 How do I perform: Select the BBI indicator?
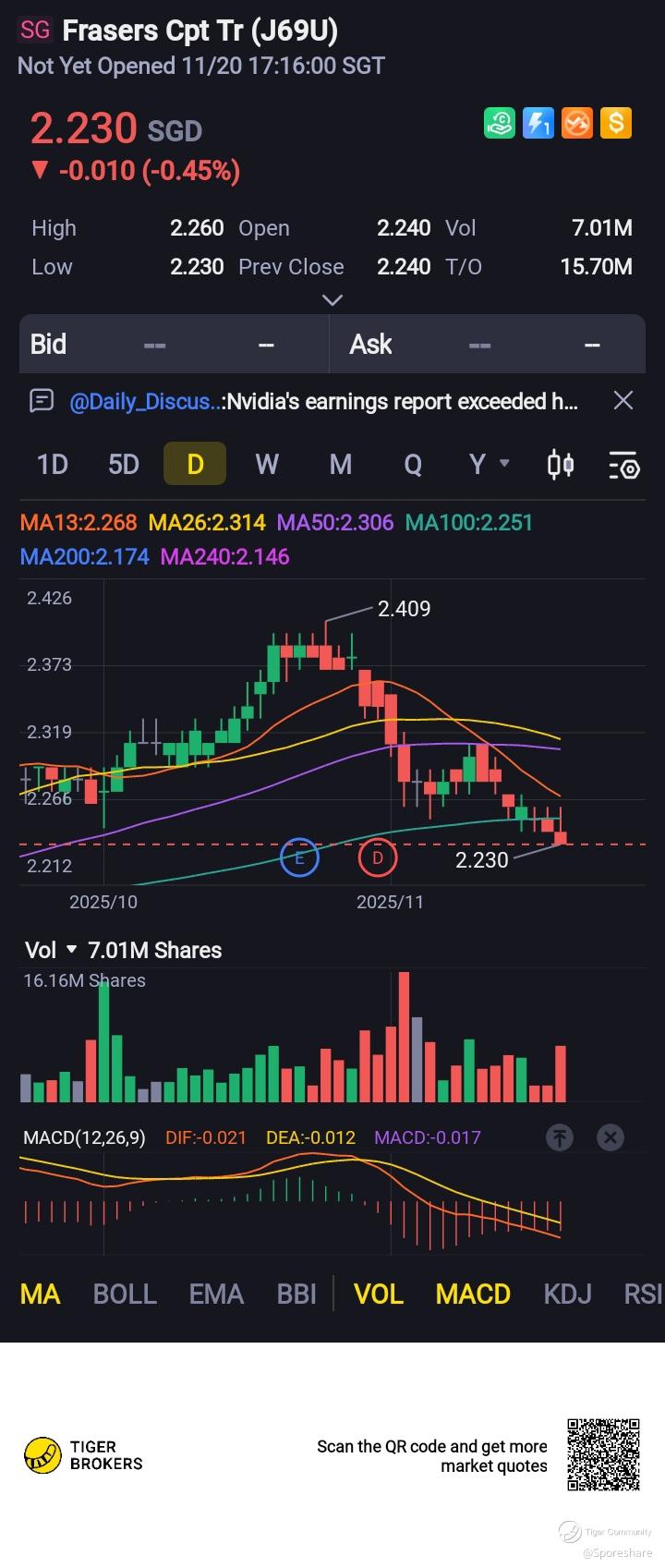point(296,1294)
